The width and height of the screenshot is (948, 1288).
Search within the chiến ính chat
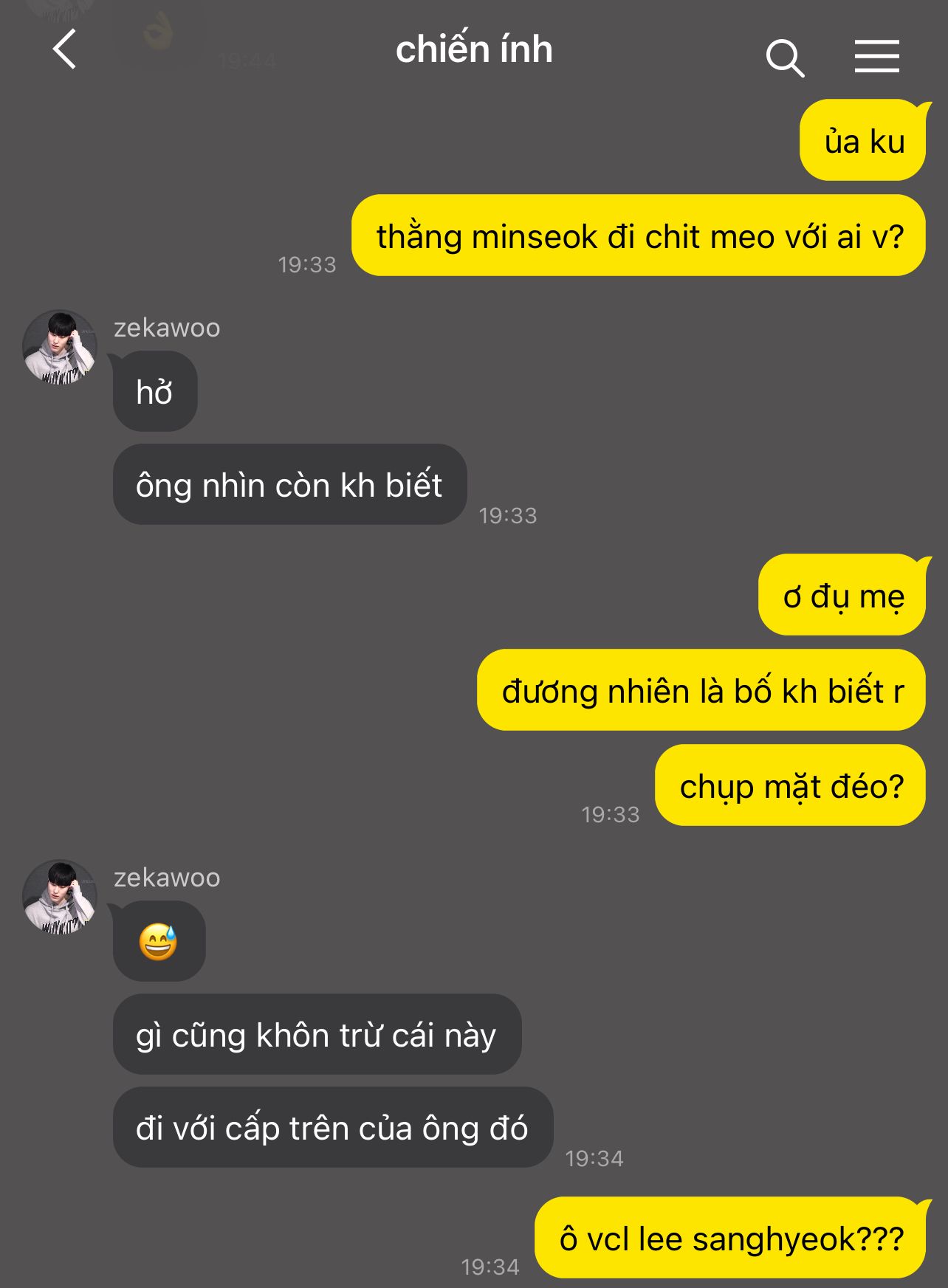pyautogui.click(x=784, y=58)
